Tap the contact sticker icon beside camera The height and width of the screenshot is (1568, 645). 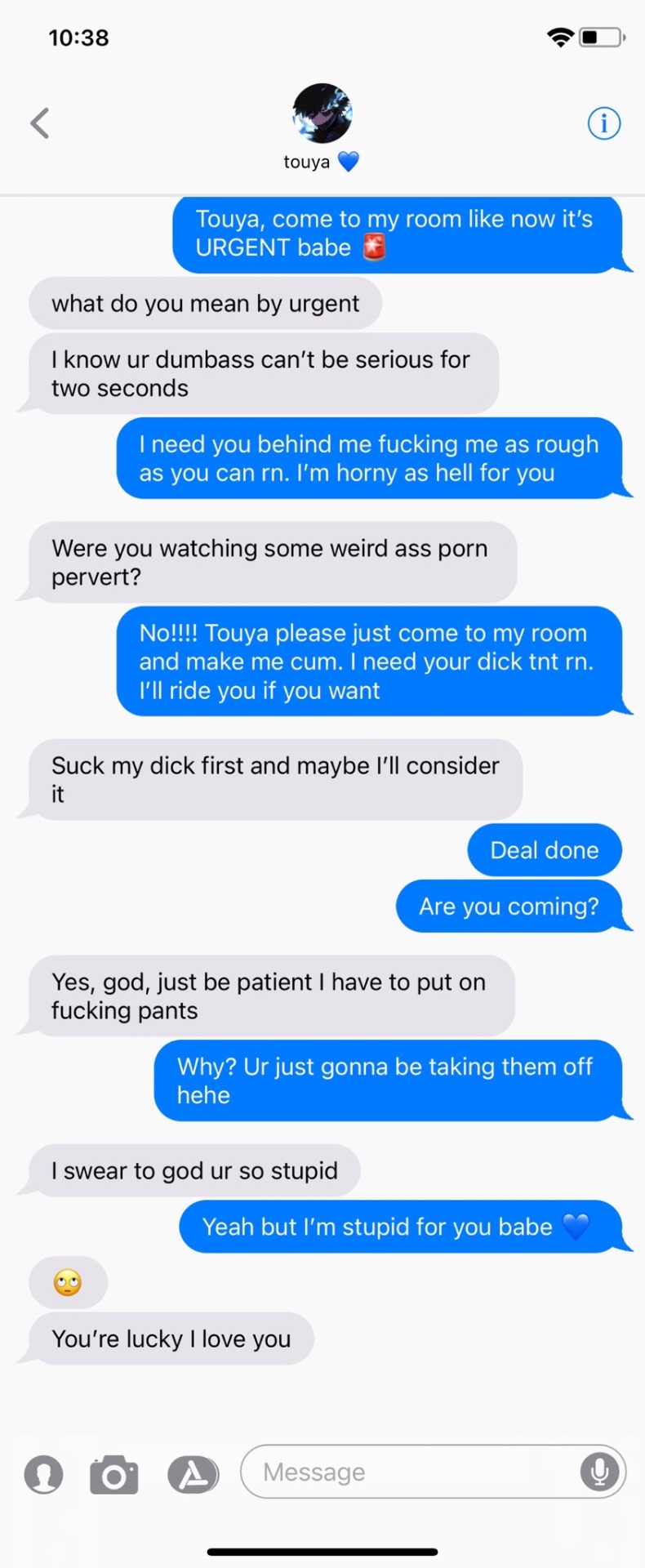(43, 1474)
